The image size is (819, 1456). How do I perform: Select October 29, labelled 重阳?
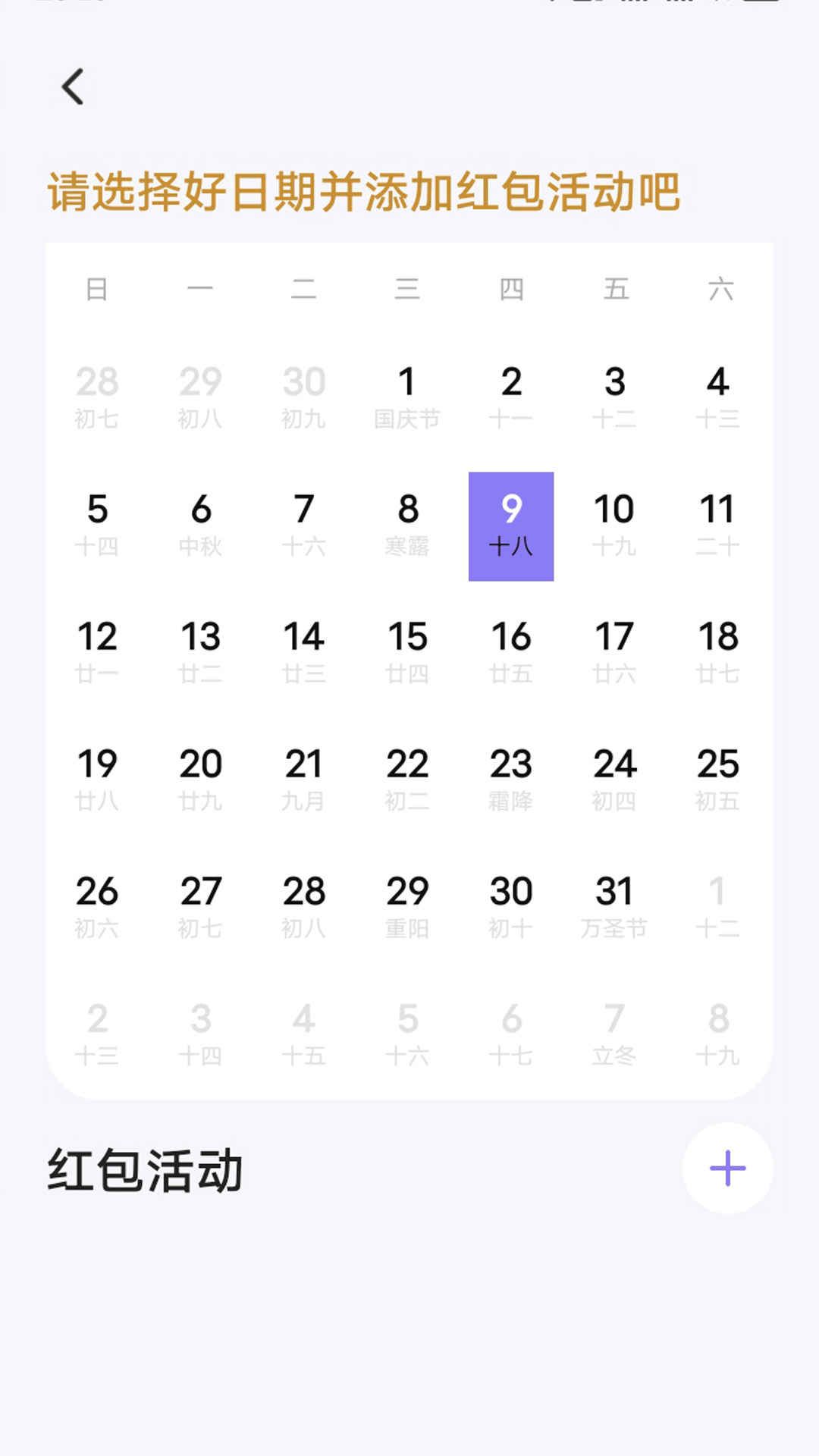click(x=407, y=908)
